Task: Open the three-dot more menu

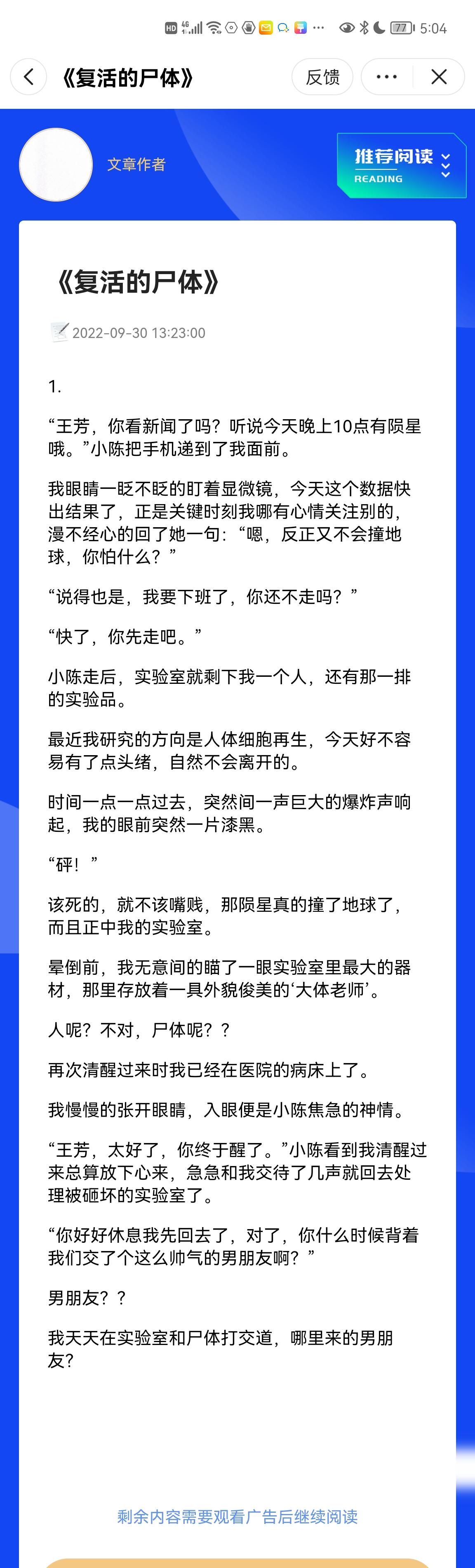Action: pos(387,77)
